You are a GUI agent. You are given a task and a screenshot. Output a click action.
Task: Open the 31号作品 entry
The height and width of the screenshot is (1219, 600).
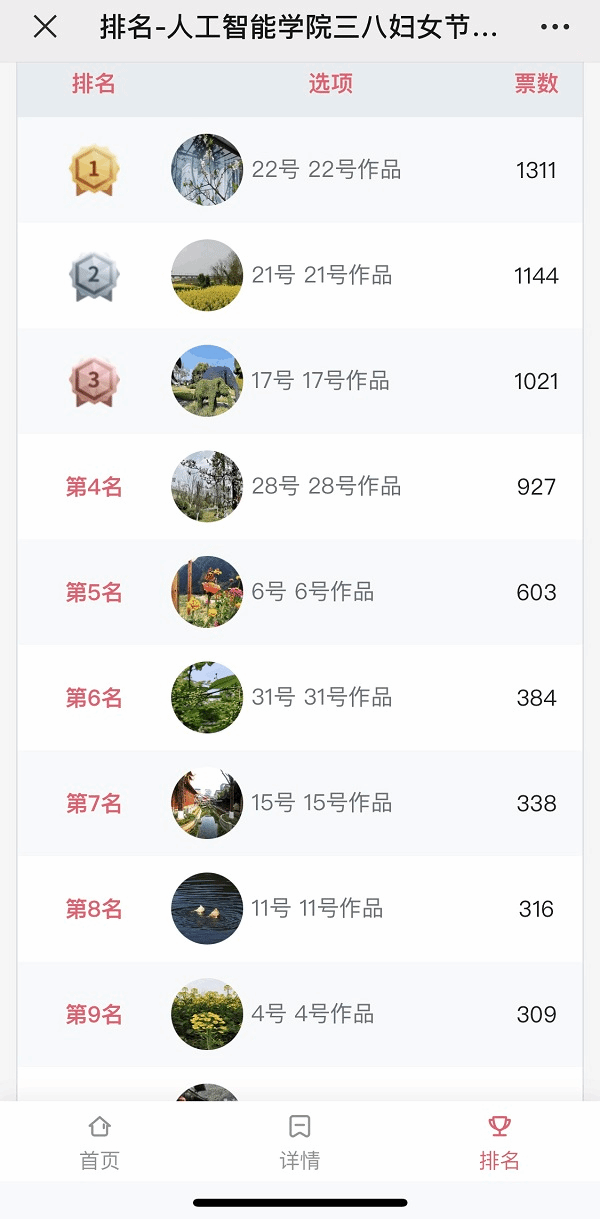coord(321,698)
